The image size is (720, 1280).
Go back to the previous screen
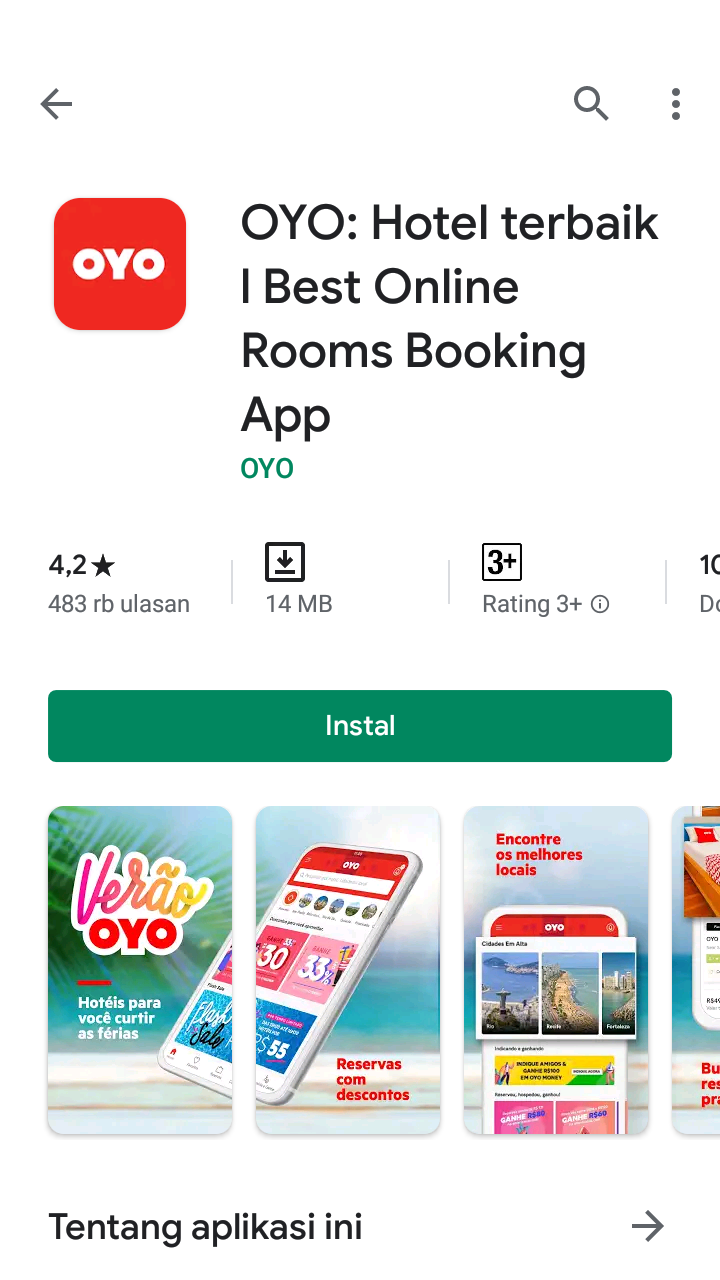tap(56, 104)
